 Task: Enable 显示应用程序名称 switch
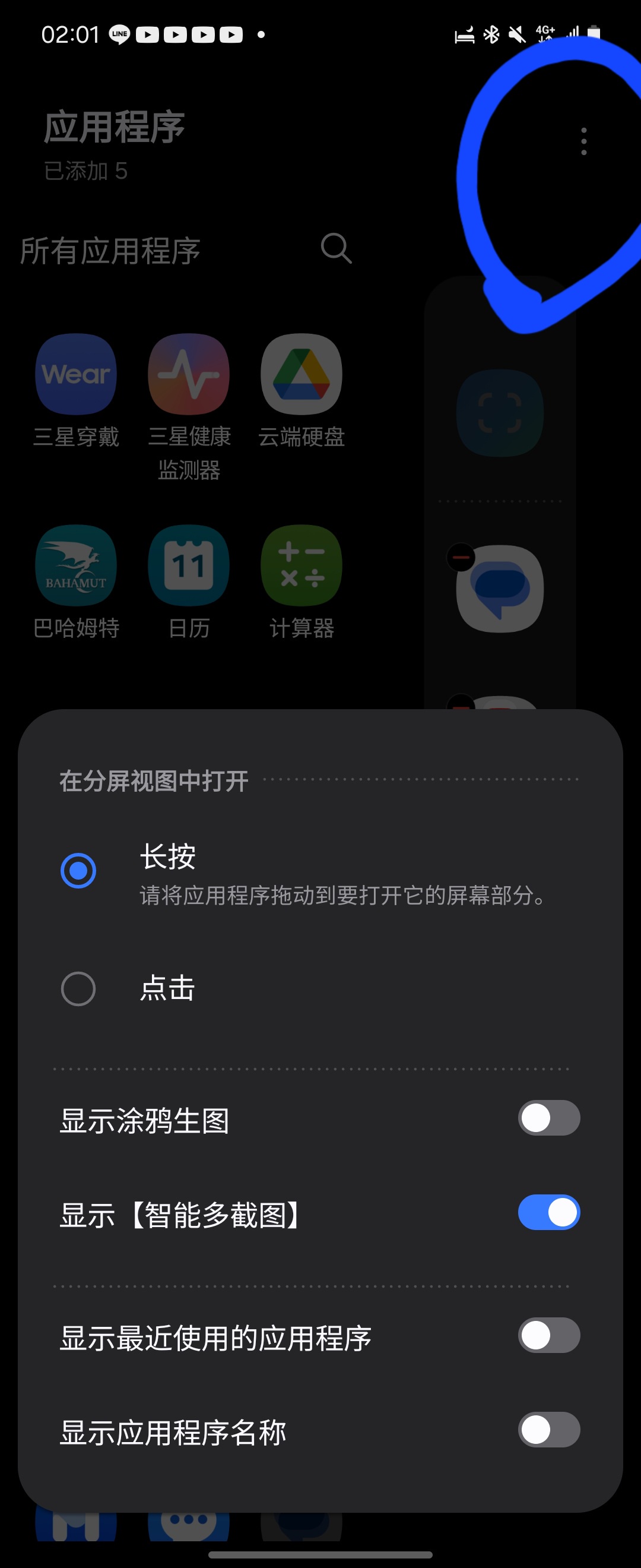tap(548, 1429)
